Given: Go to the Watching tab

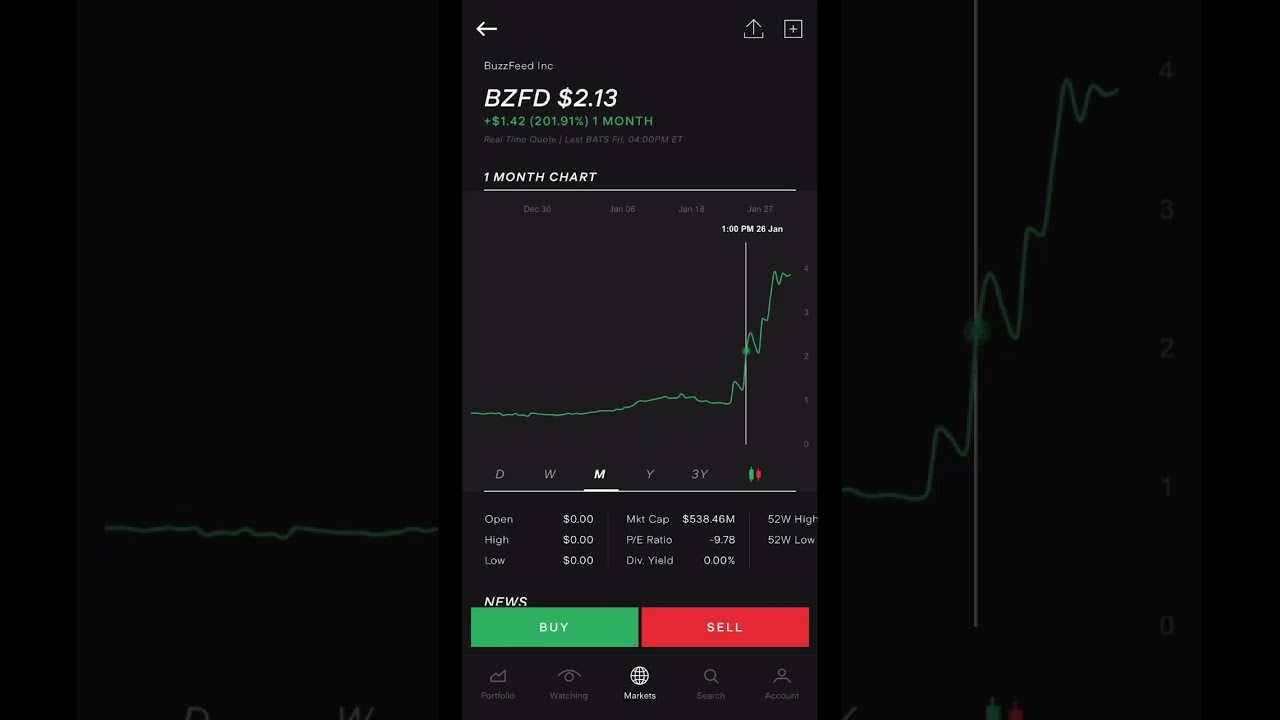Looking at the screenshot, I should [x=569, y=684].
